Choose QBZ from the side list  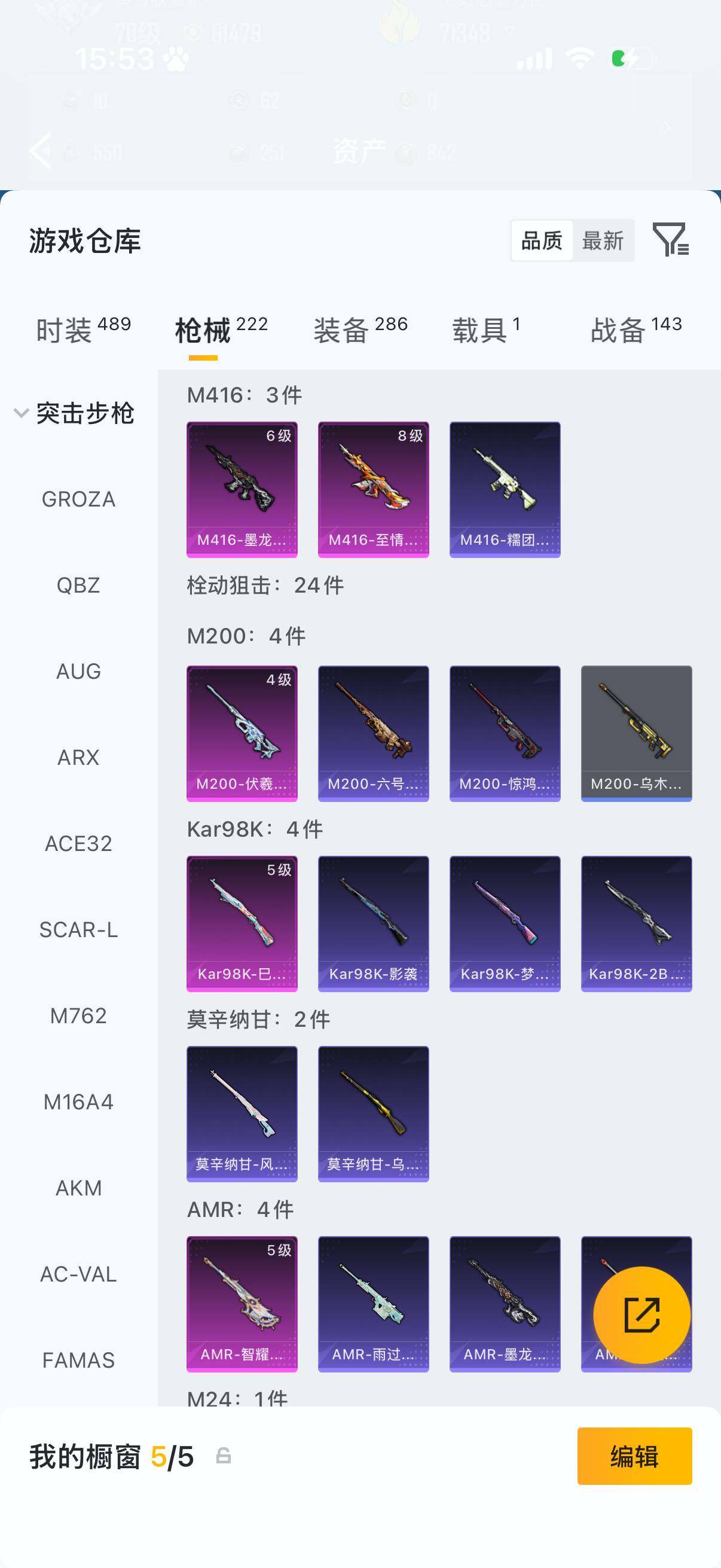tap(78, 585)
